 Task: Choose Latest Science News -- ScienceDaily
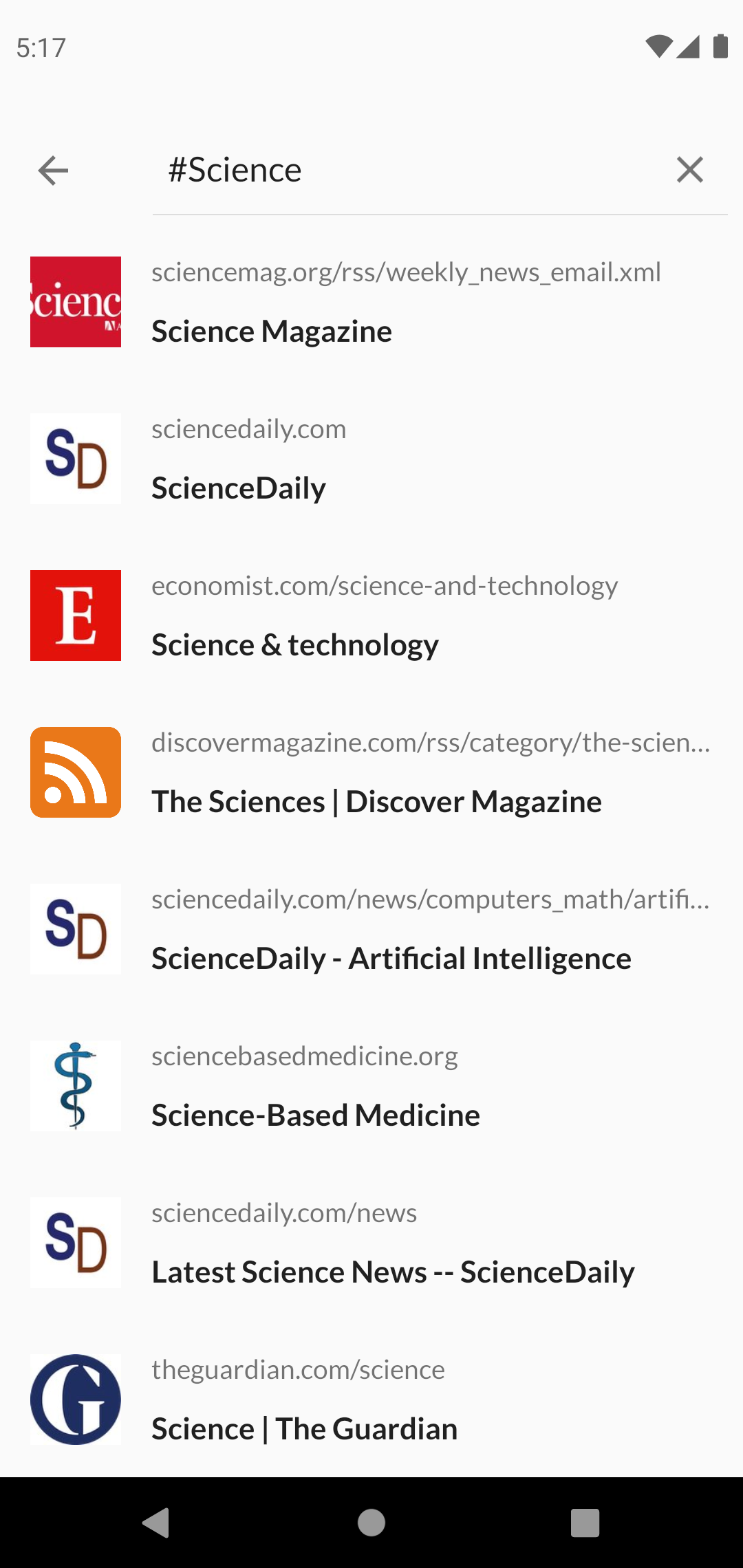pyautogui.click(x=371, y=1243)
